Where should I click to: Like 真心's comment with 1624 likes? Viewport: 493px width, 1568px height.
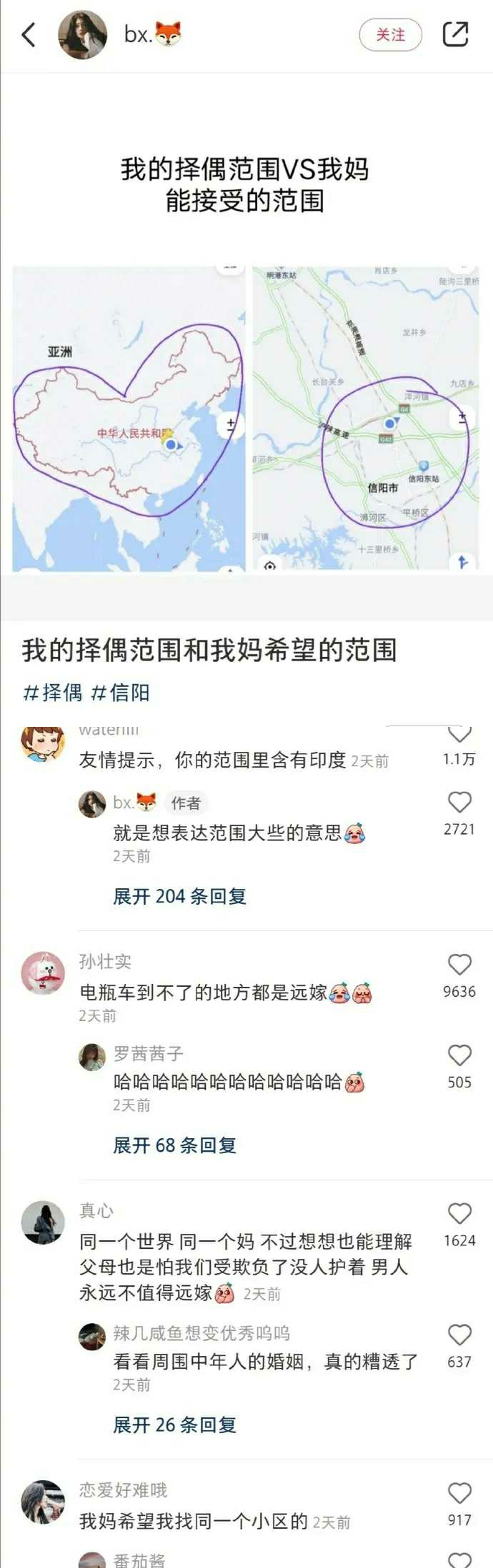point(459,1214)
